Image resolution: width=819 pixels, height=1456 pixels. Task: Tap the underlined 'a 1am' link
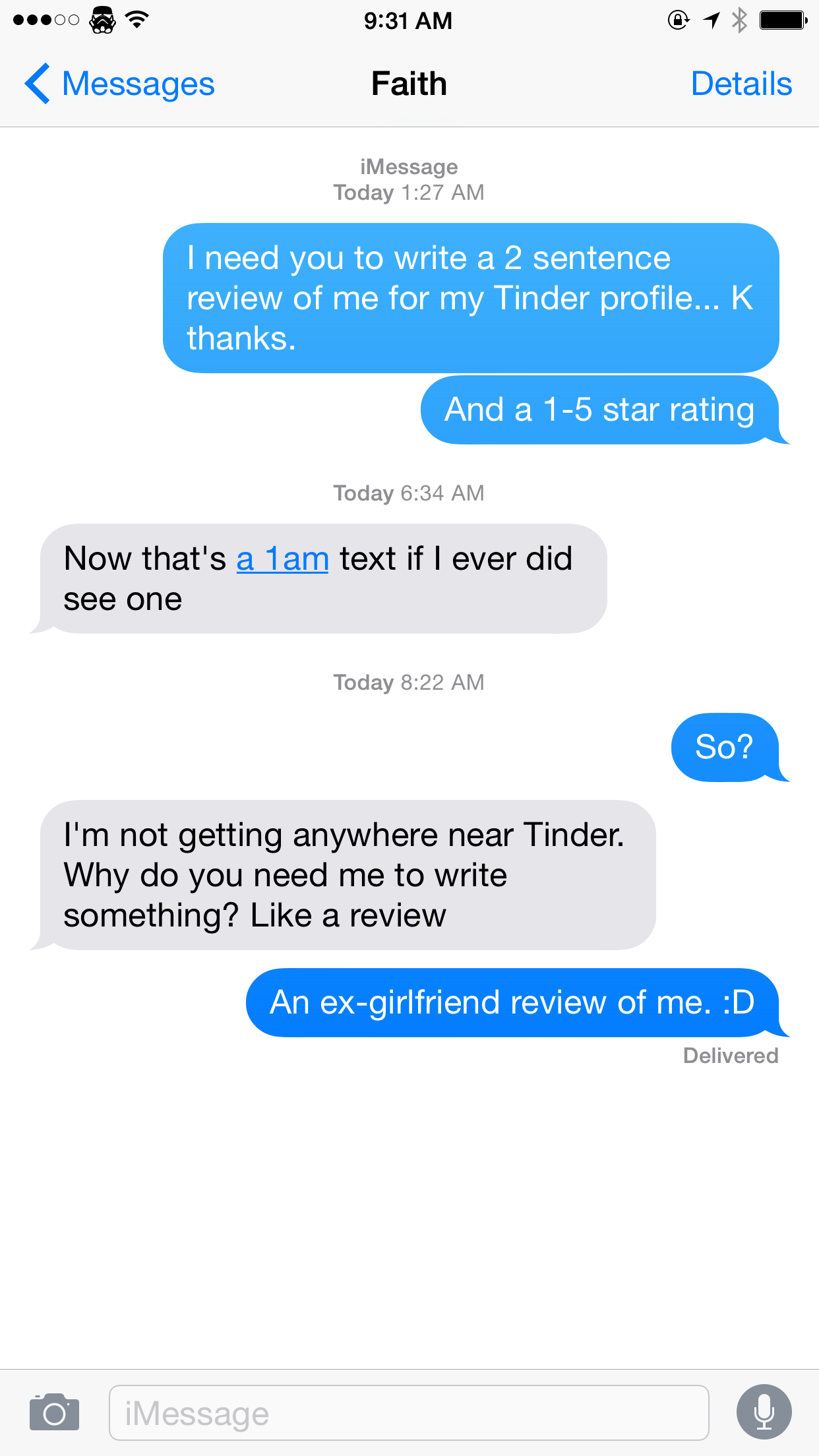(x=282, y=559)
